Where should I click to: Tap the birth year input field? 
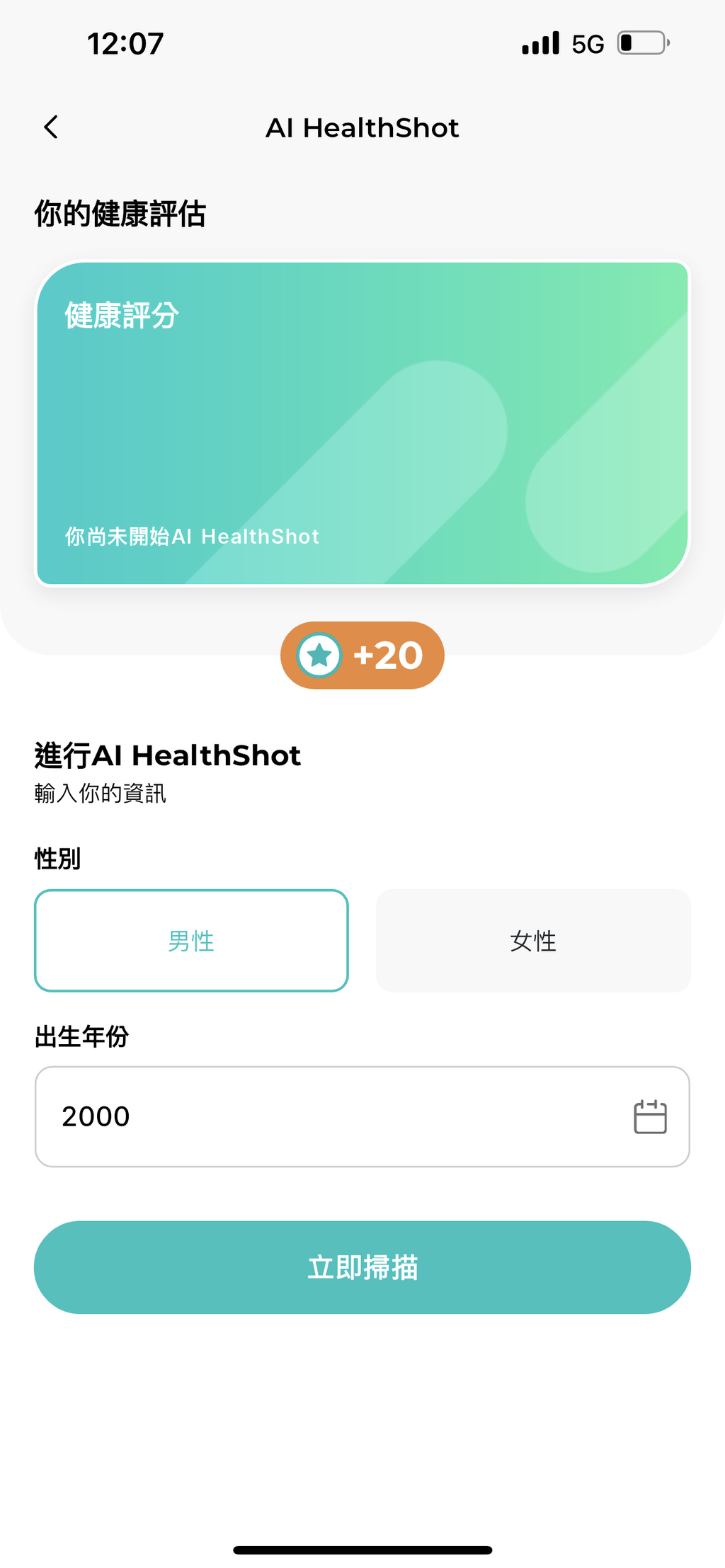click(x=283, y=1116)
